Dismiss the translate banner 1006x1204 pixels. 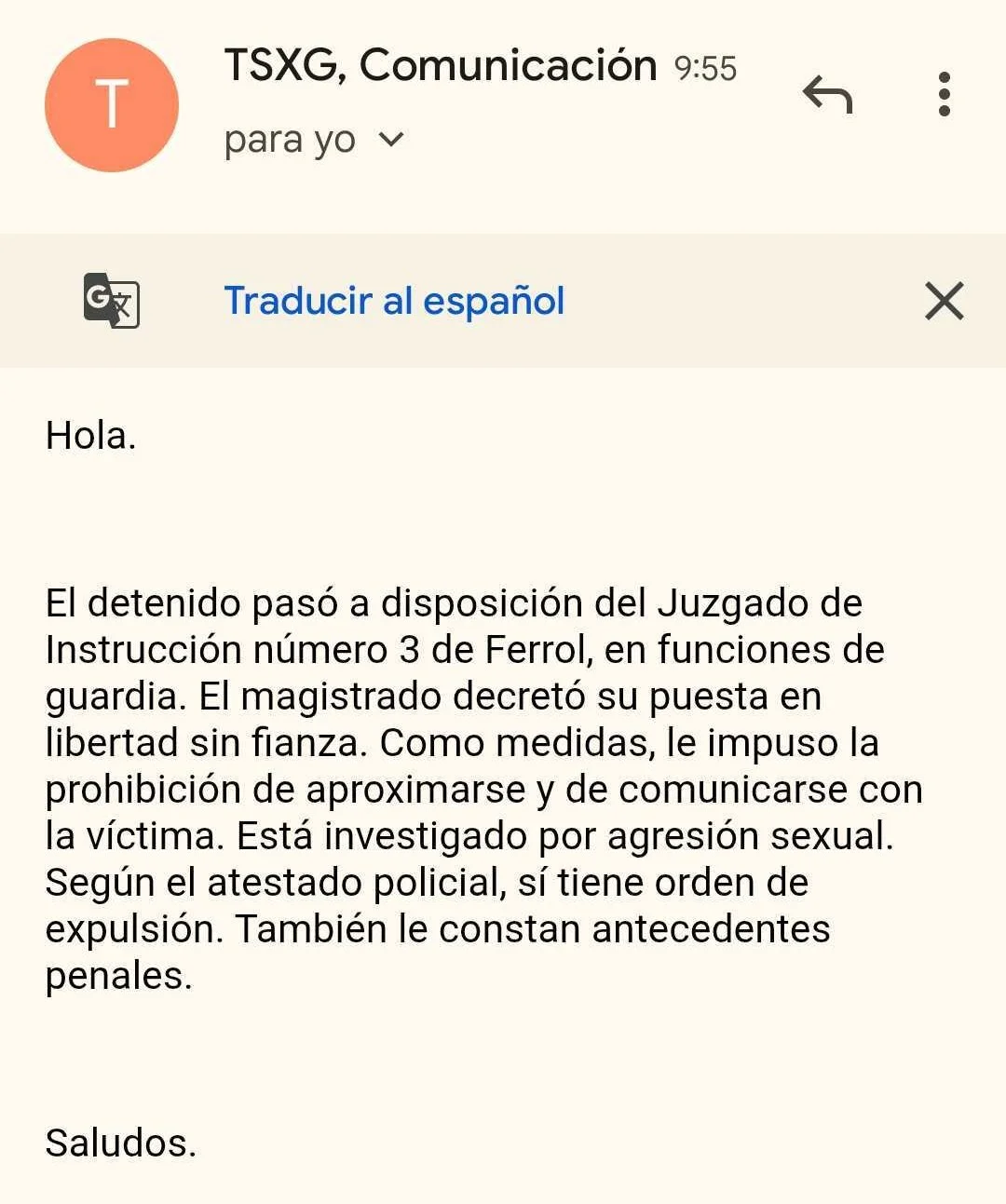point(944,301)
